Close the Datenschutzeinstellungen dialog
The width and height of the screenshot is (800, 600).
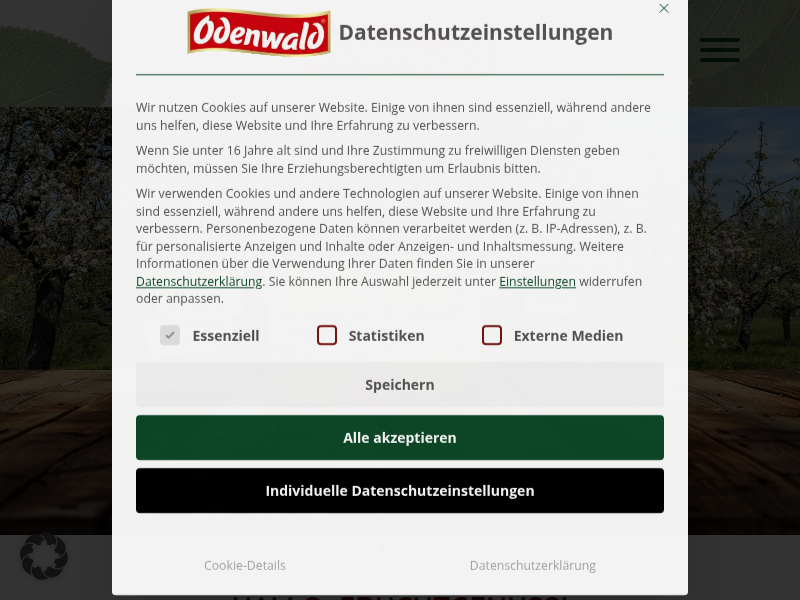pos(663,9)
